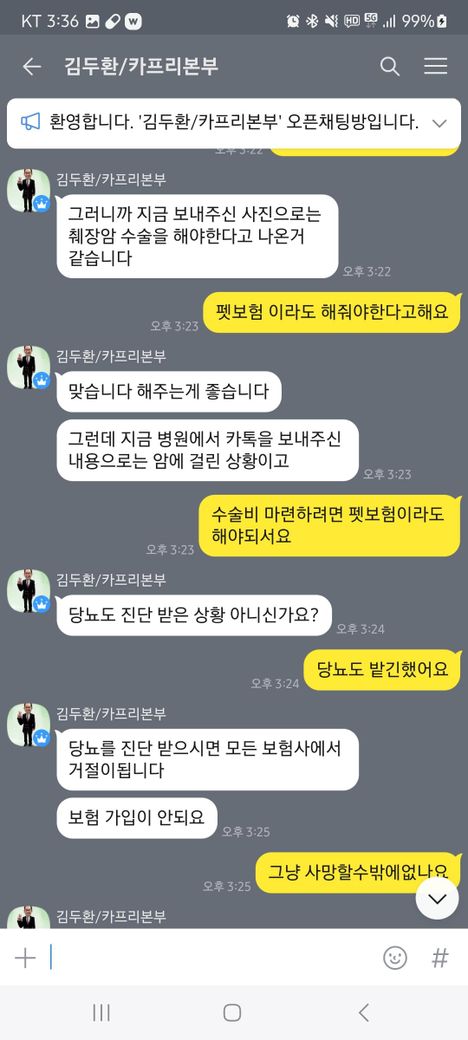
Task: Expand the welcome announcement banner
Action: click(x=439, y=123)
